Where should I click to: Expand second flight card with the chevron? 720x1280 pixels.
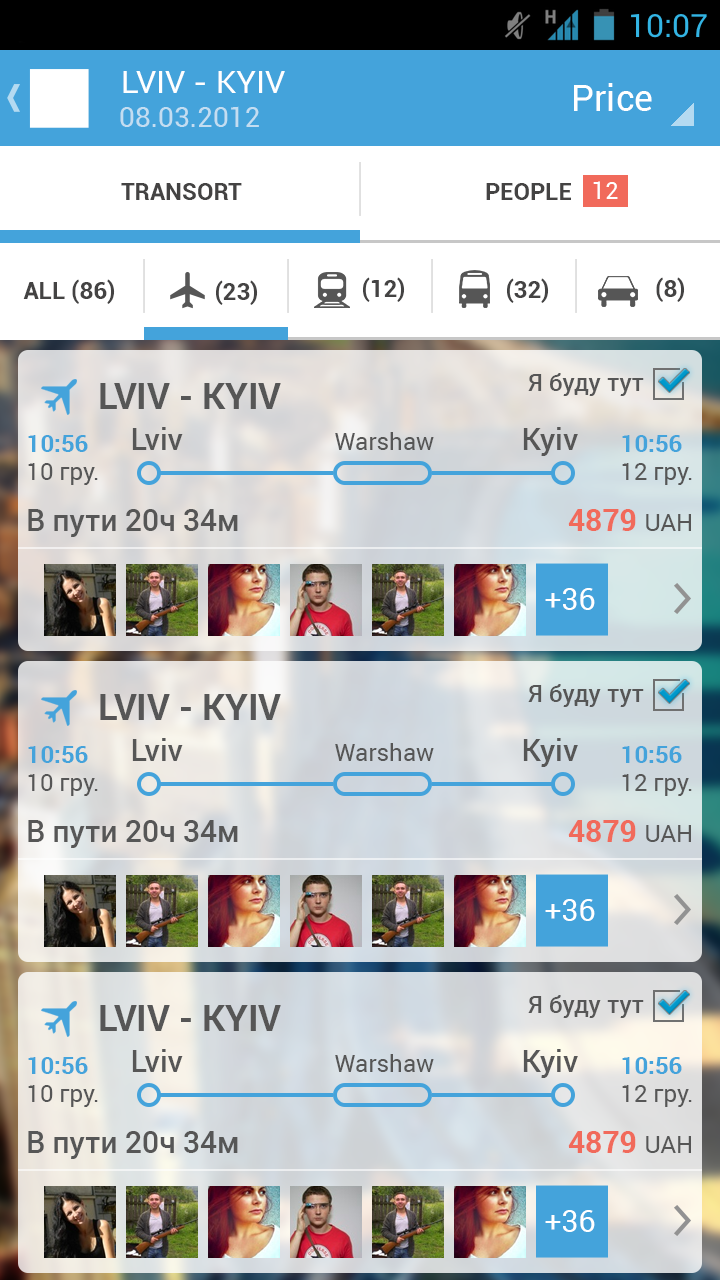pos(682,910)
